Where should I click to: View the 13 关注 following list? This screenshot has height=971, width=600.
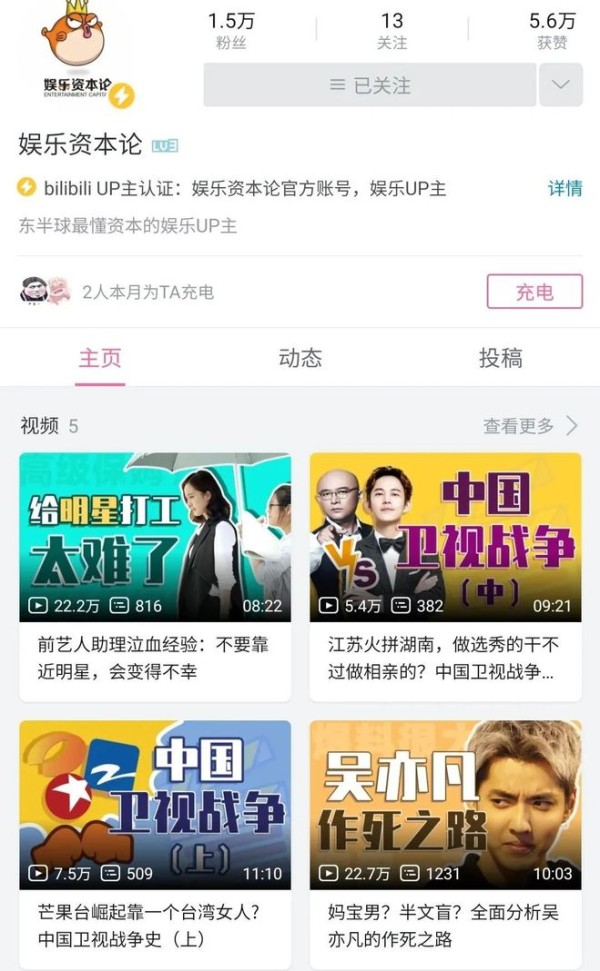click(392, 30)
